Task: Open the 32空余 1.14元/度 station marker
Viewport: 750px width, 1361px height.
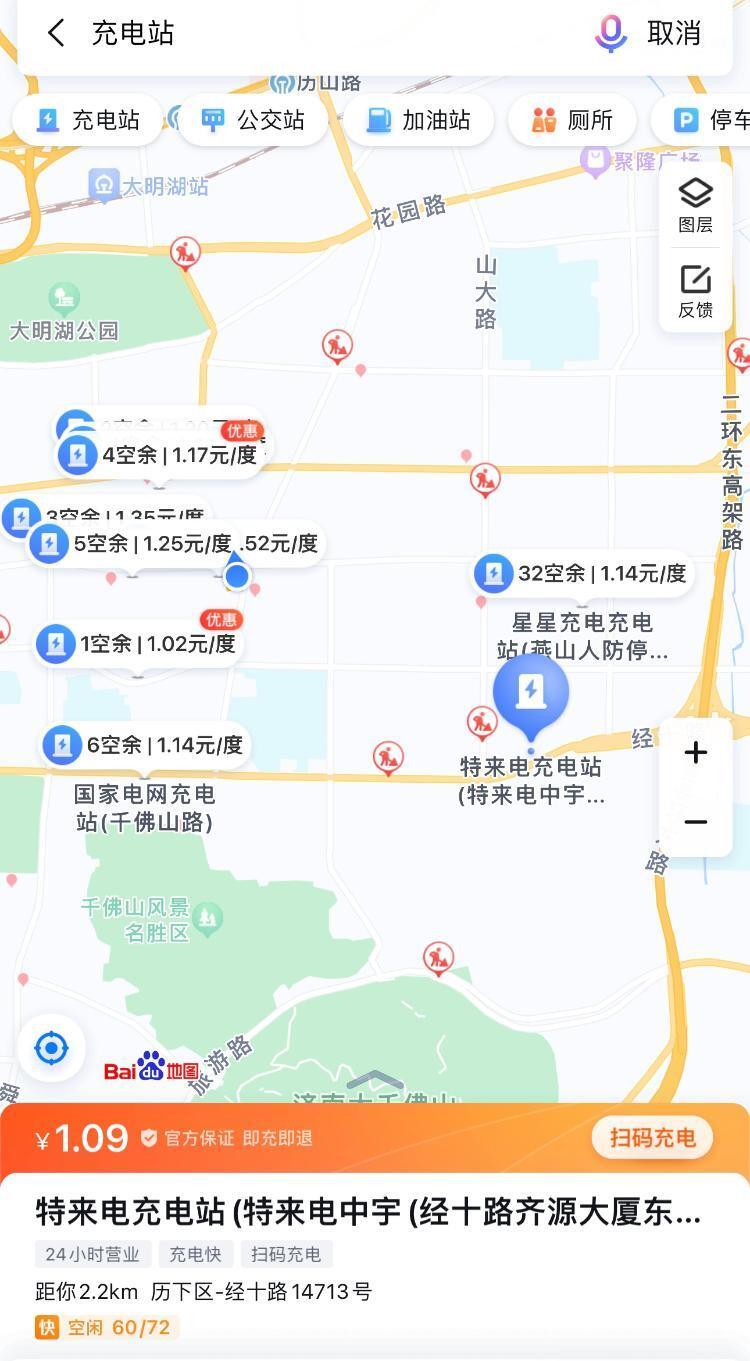Action: tap(584, 574)
